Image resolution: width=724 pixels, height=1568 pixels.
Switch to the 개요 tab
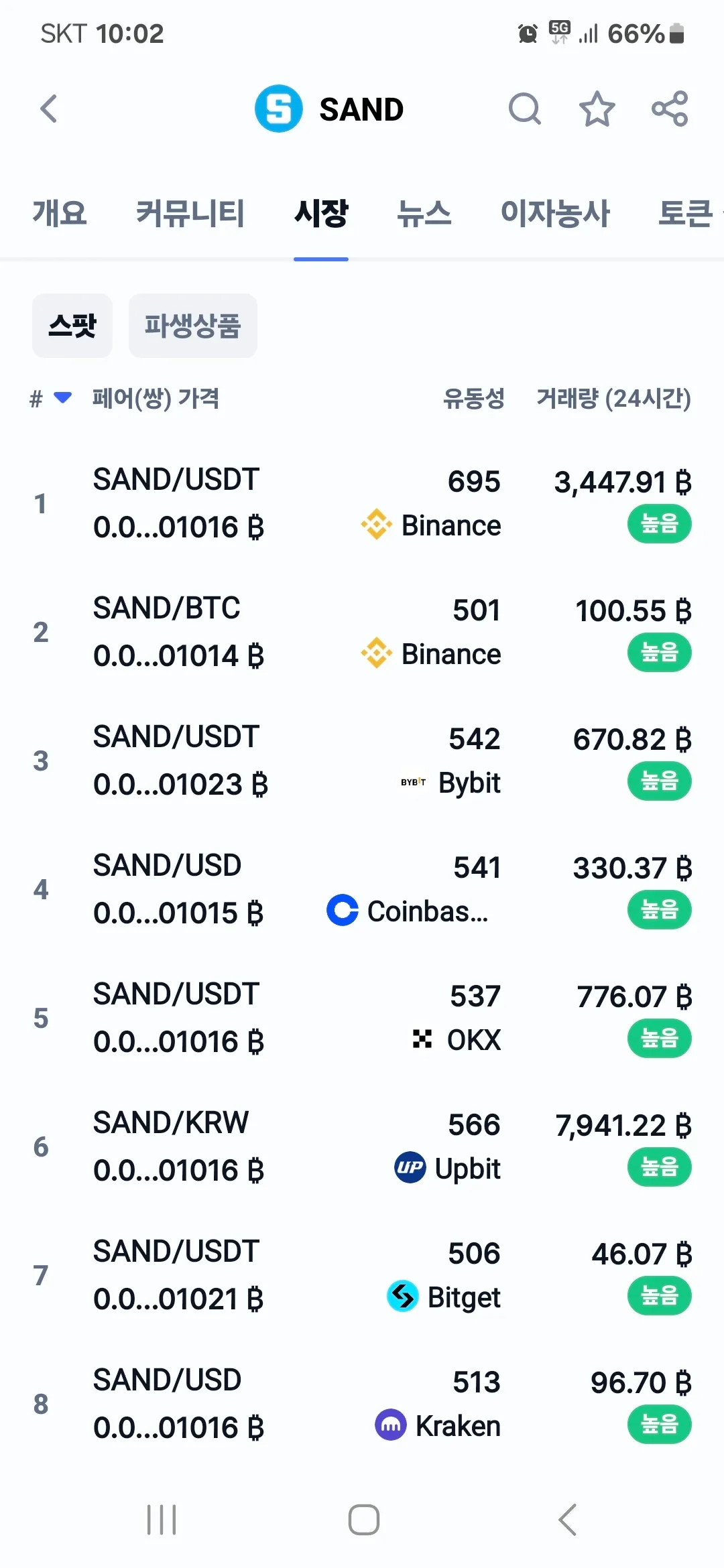pyautogui.click(x=60, y=213)
